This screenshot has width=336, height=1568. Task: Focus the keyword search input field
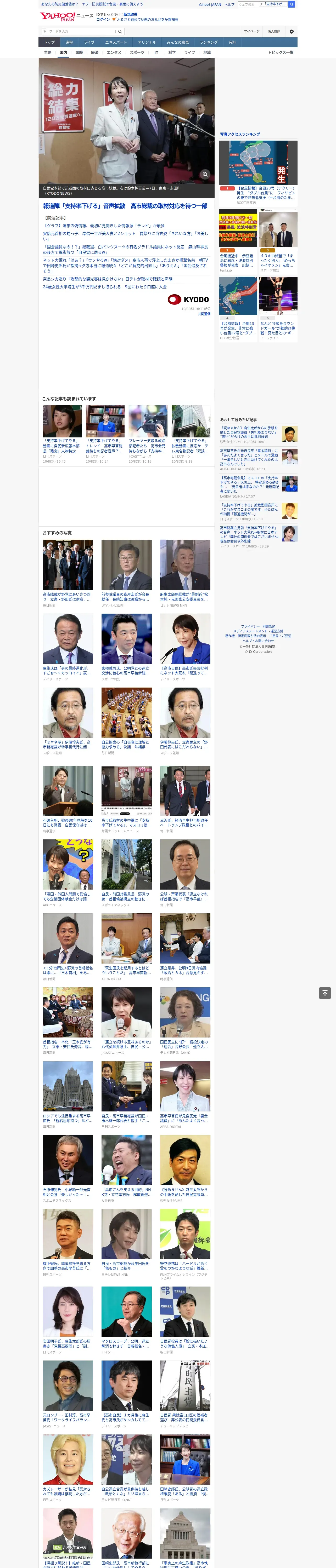click(78, 32)
